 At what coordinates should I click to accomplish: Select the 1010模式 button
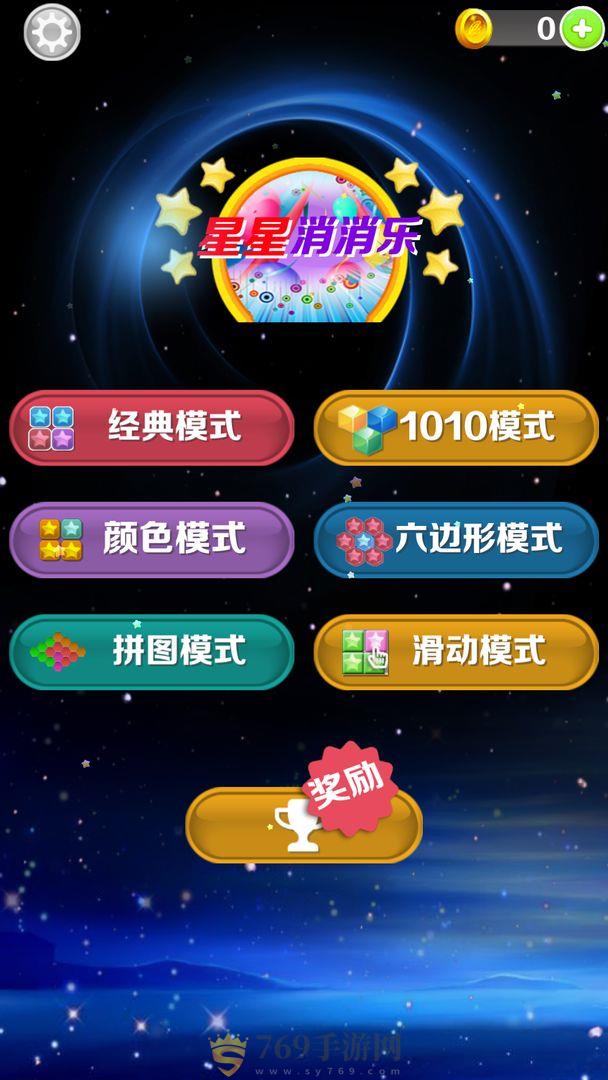pos(456,428)
